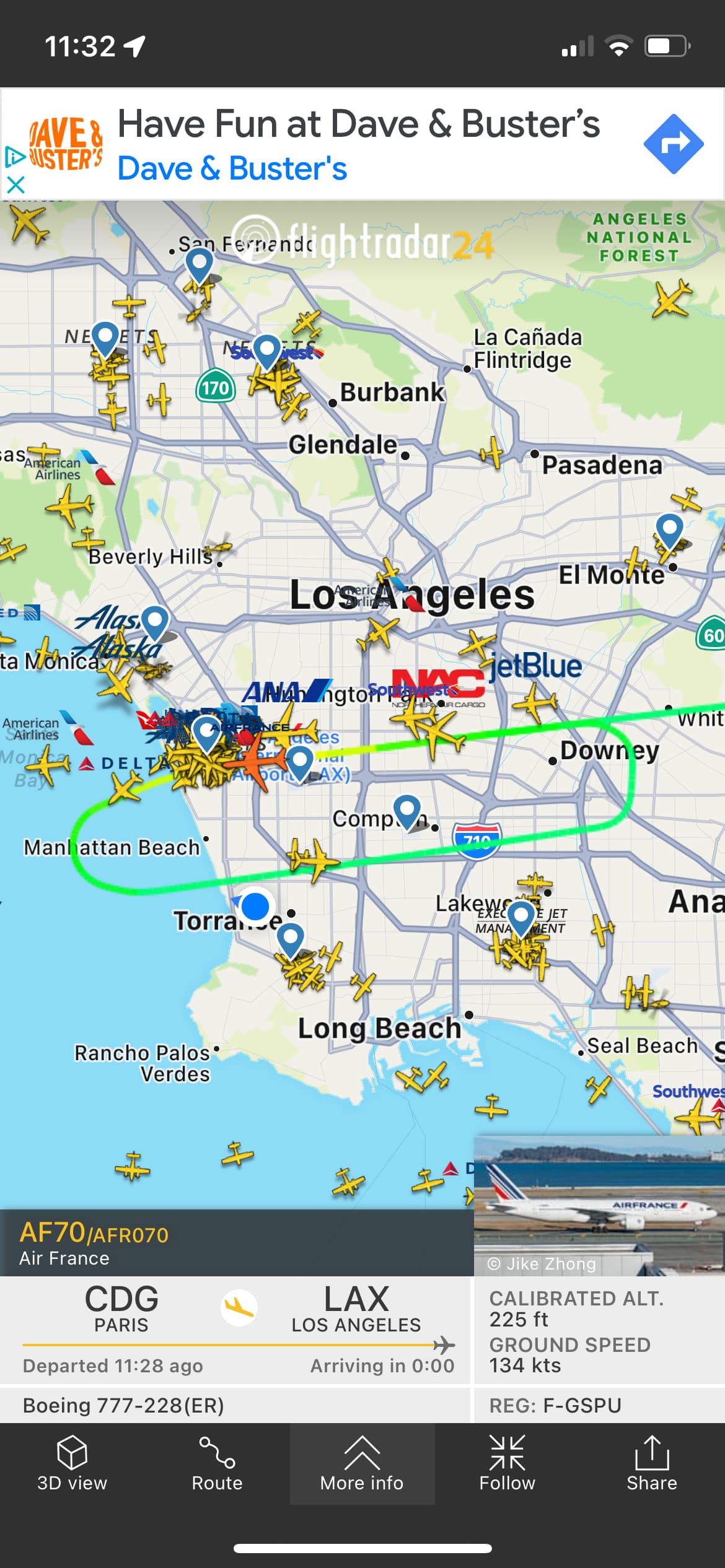Tap the airport pin below Torrance
The height and width of the screenshot is (1568, 725).
point(290,938)
